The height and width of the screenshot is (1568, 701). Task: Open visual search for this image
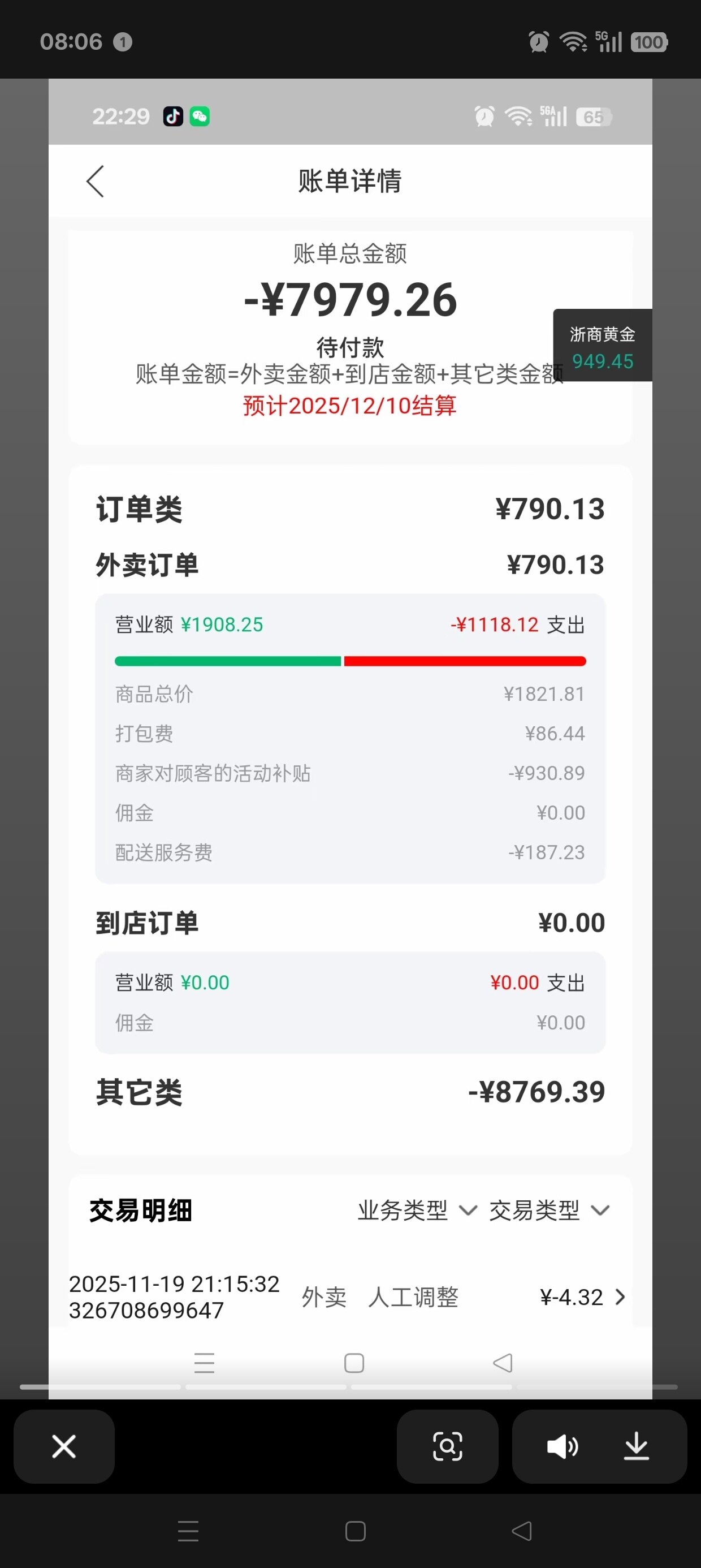[447, 1446]
